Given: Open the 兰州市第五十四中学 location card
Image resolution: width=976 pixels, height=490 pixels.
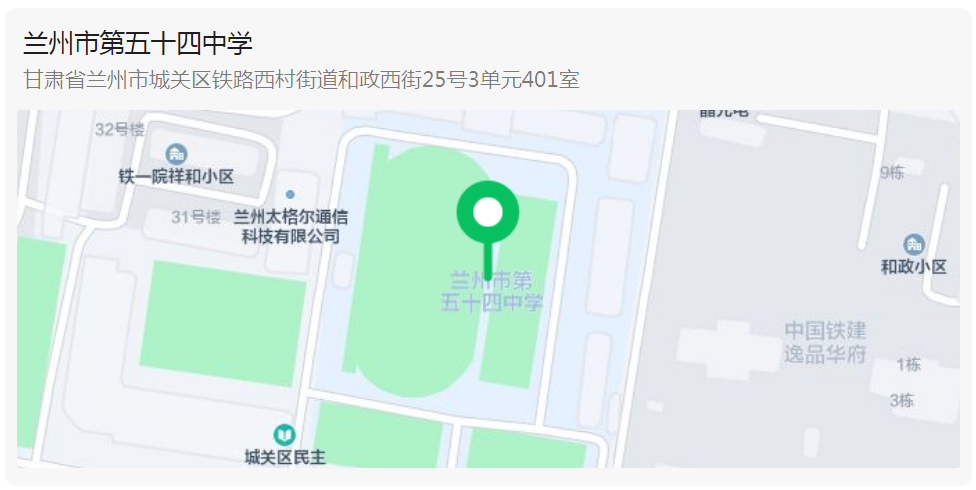Looking at the screenshot, I should pyautogui.click(x=137, y=44).
